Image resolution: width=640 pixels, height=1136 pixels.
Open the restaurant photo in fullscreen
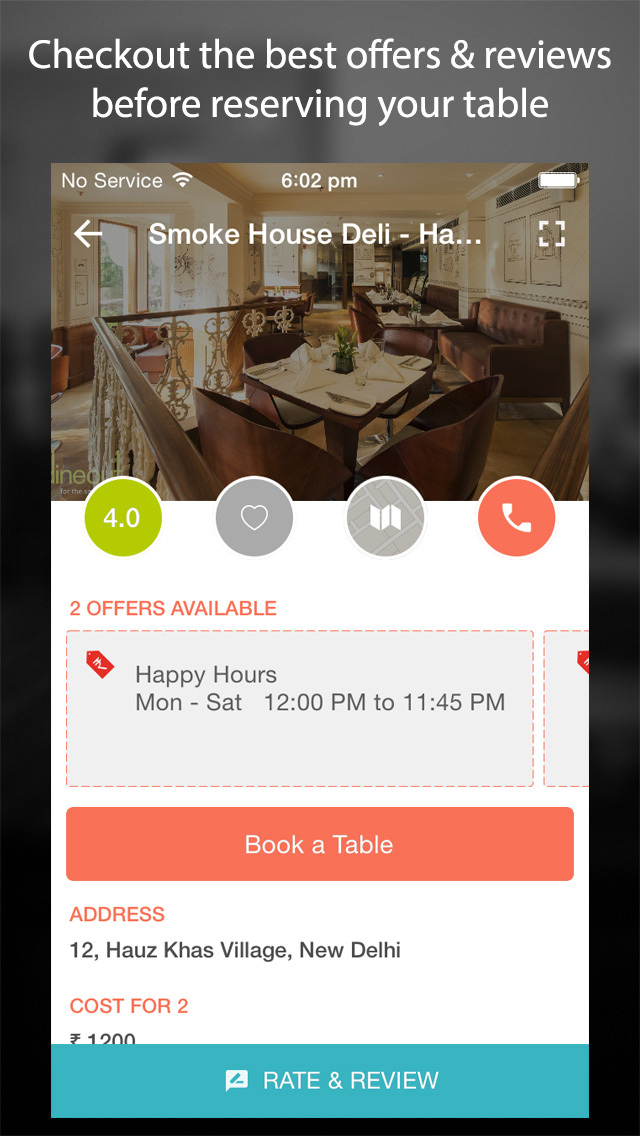pyautogui.click(x=552, y=234)
